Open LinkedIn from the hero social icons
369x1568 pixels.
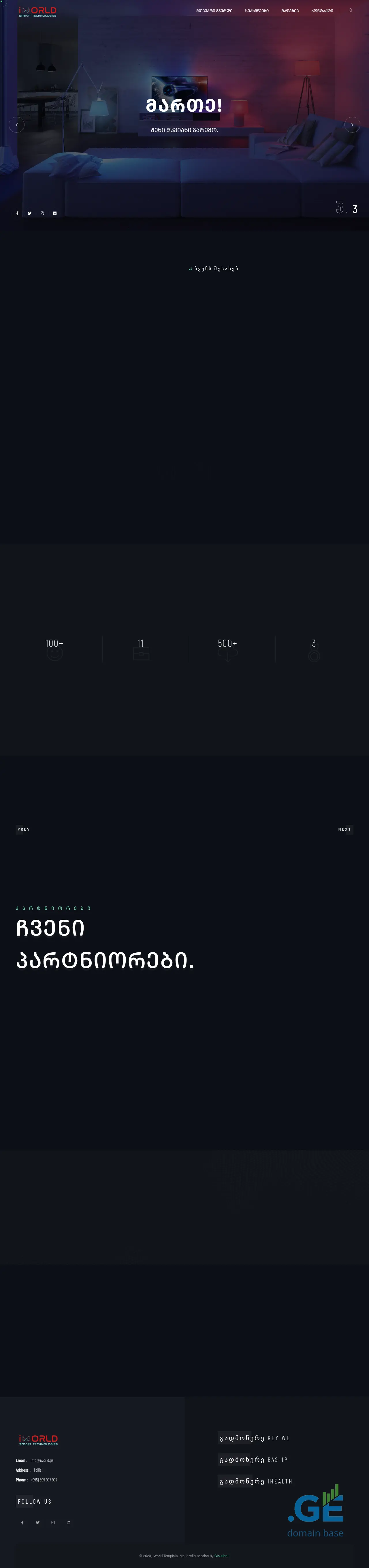(55, 214)
